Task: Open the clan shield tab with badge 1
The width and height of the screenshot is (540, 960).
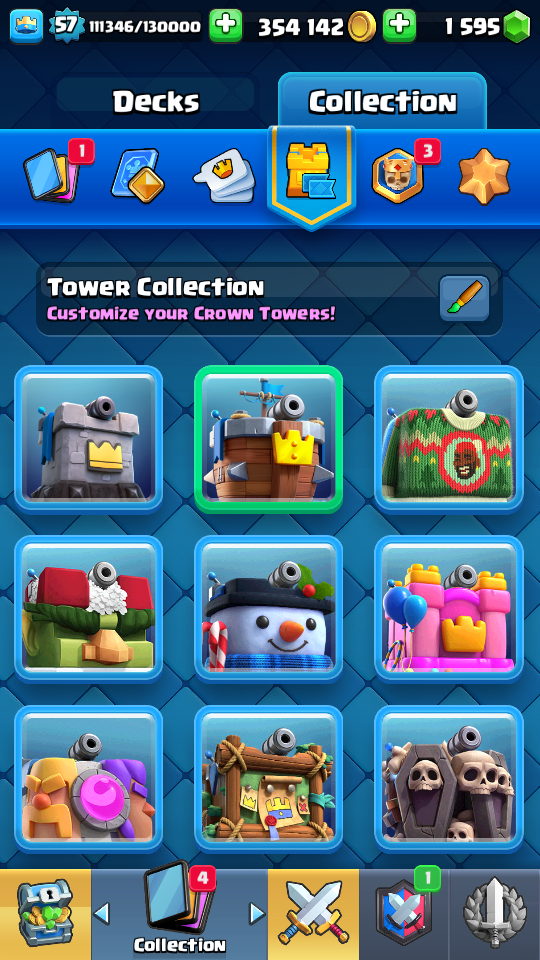Action: [x=404, y=914]
